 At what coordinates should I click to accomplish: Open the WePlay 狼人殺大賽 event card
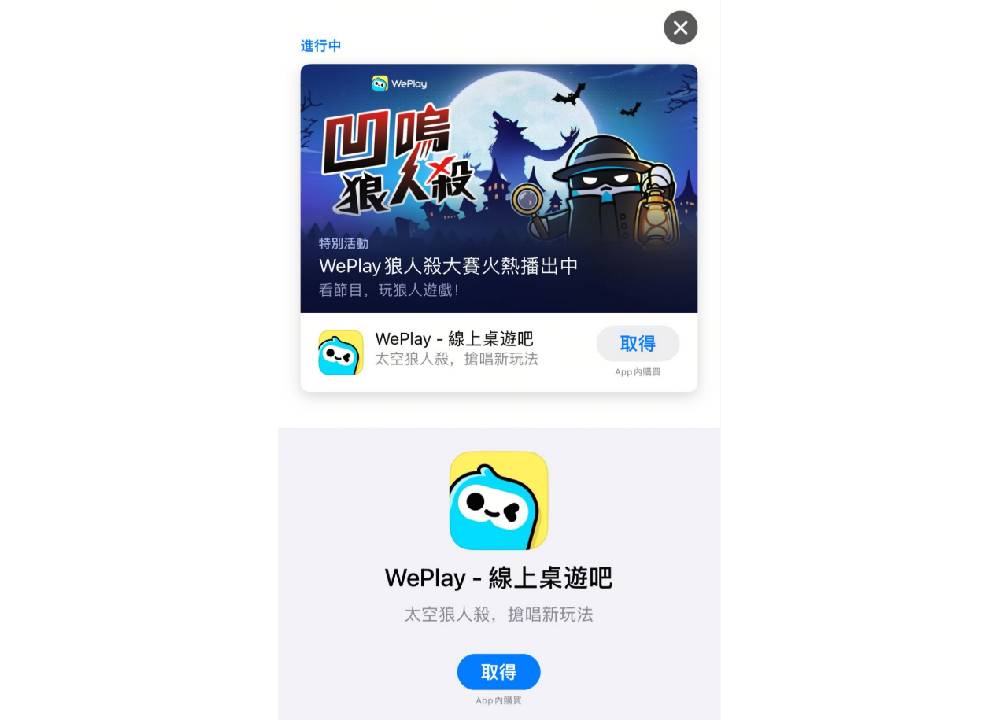(x=498, y=188)
